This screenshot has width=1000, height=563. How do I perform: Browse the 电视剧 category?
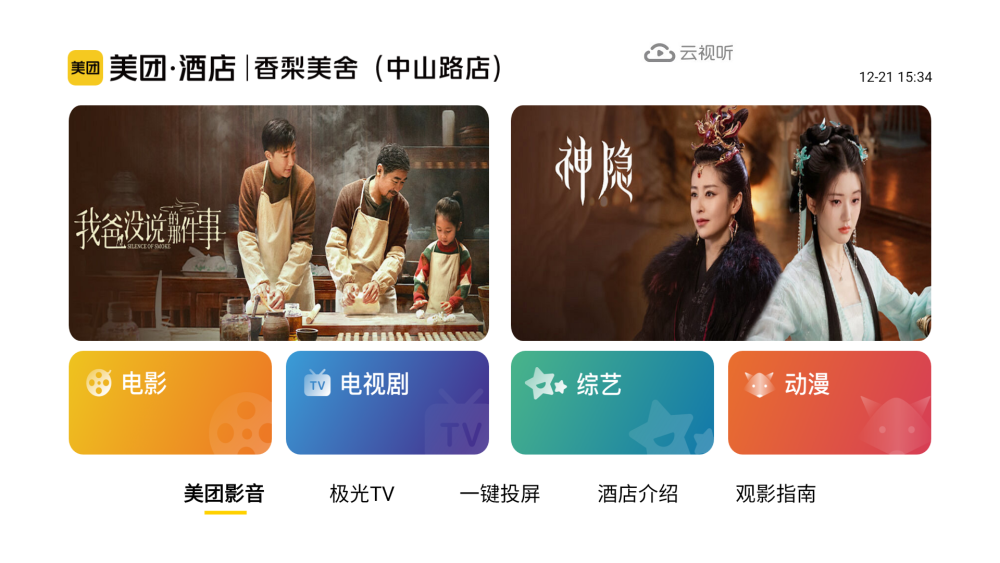point(387,402)
